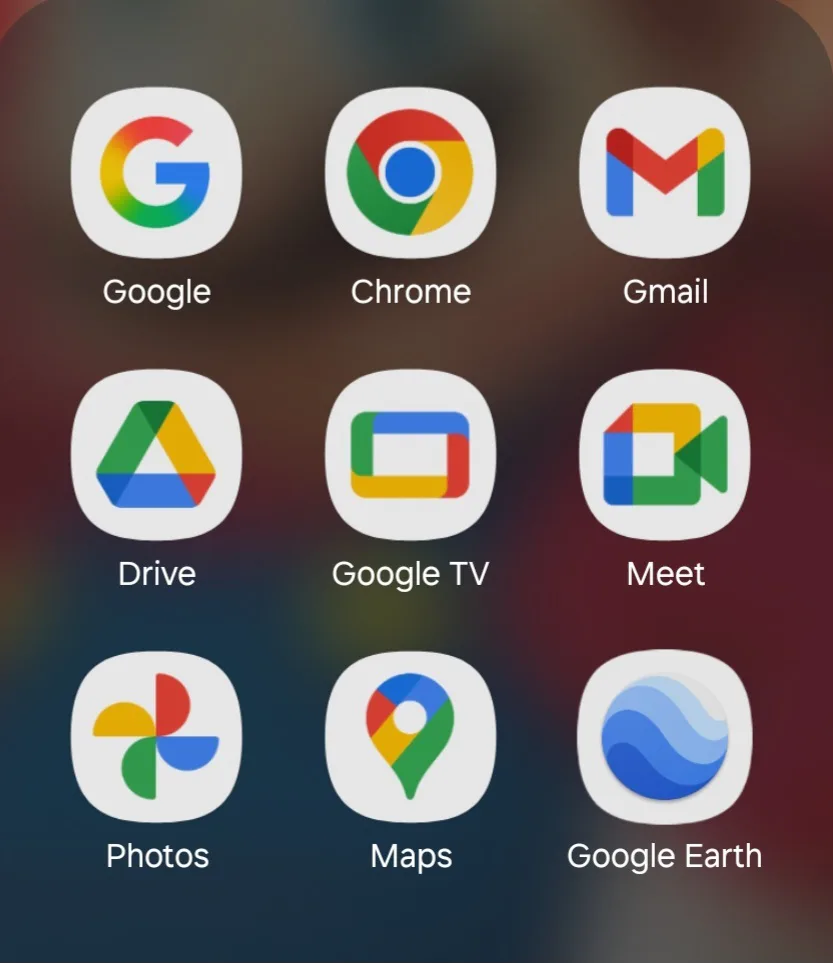Launch Chrome browser

(x=410, y=172)
